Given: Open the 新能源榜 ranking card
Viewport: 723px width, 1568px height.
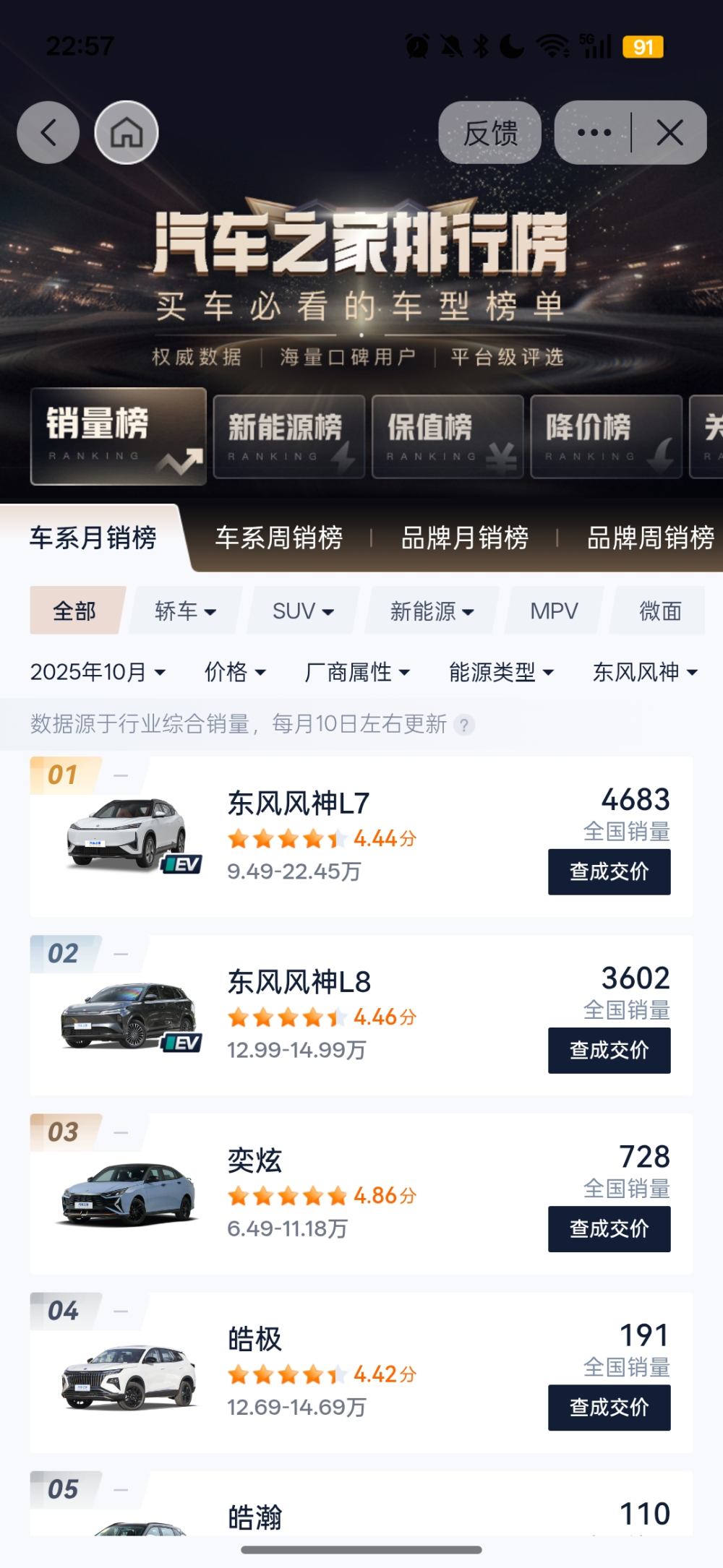Looking at the screenshot, I should point(288,437).
